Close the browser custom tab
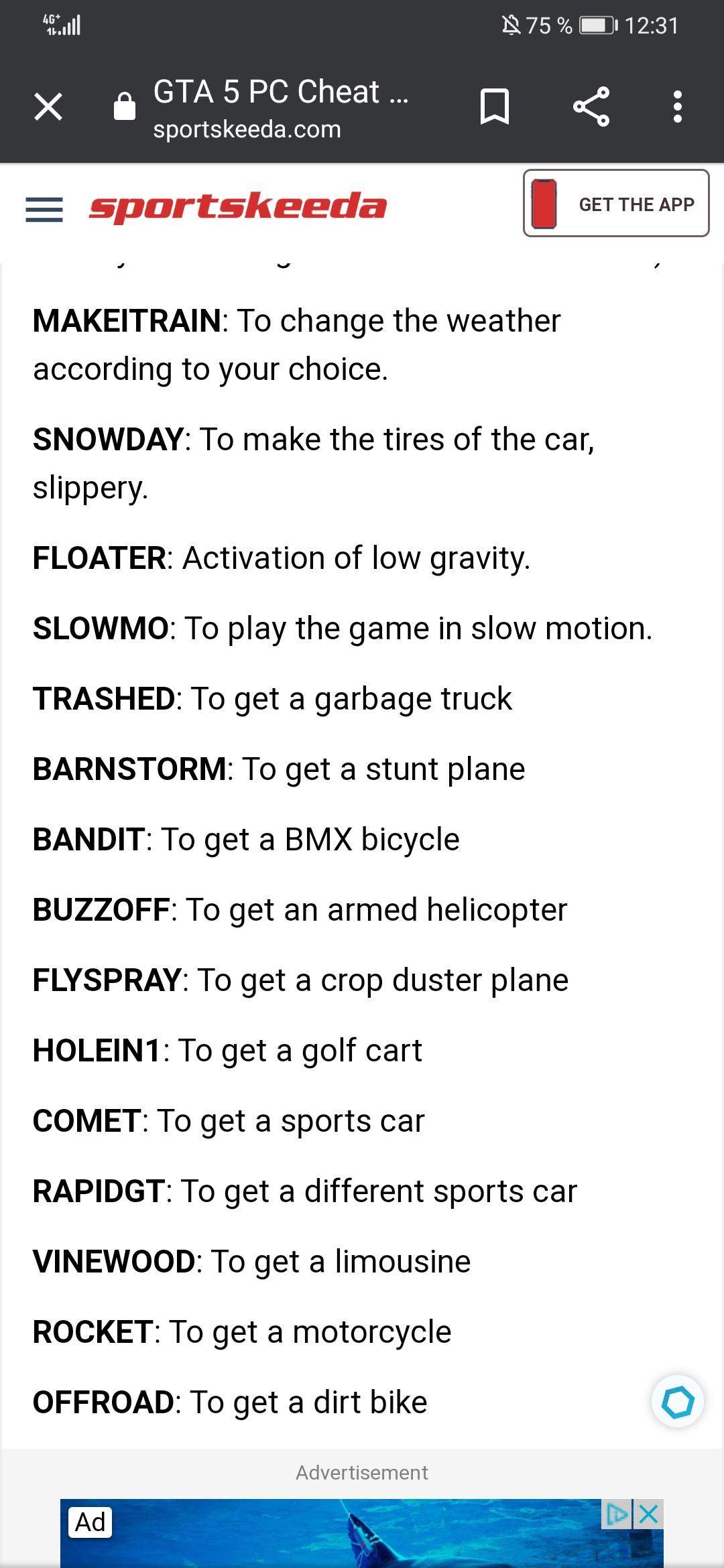Viewport: 724px width, 1568px height. point(48,107)
